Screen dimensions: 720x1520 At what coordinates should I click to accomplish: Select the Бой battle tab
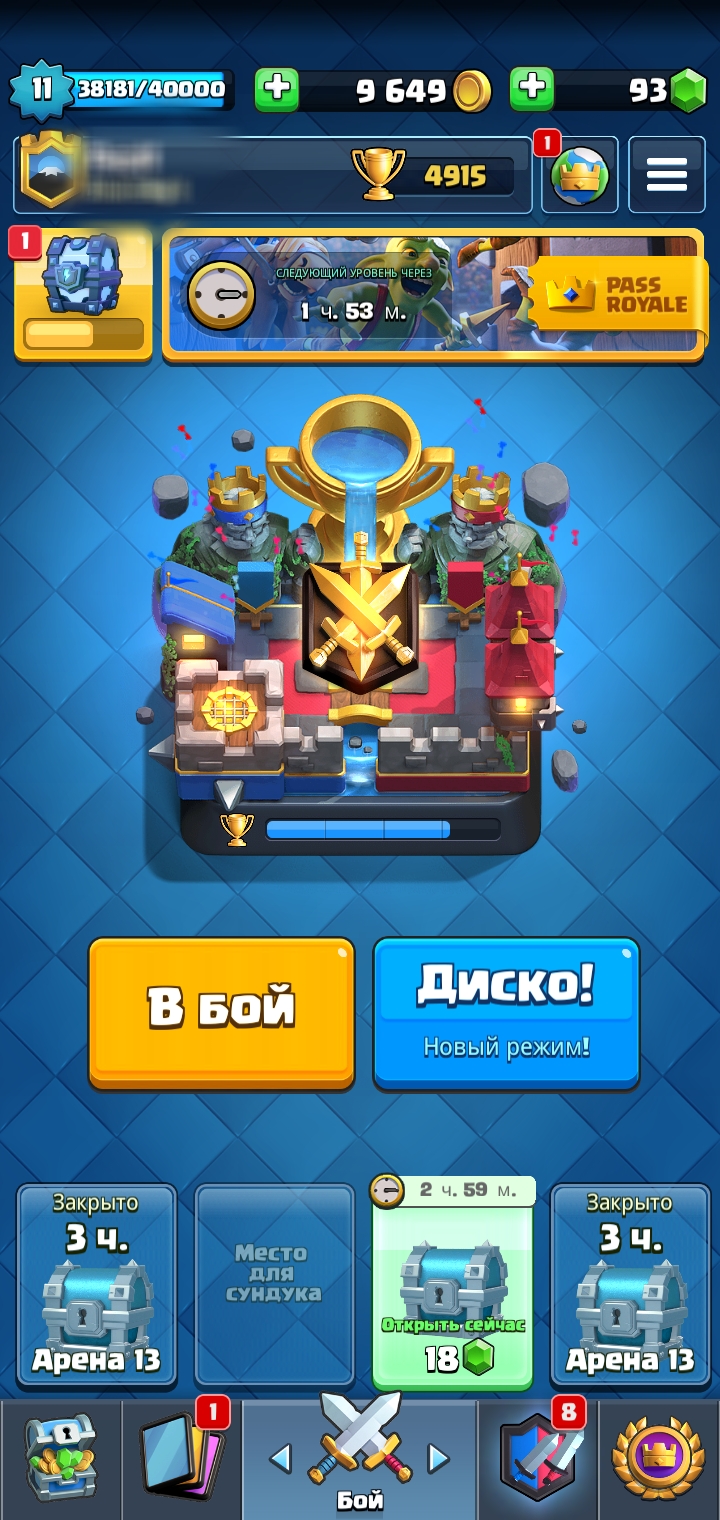point(360,1456)
